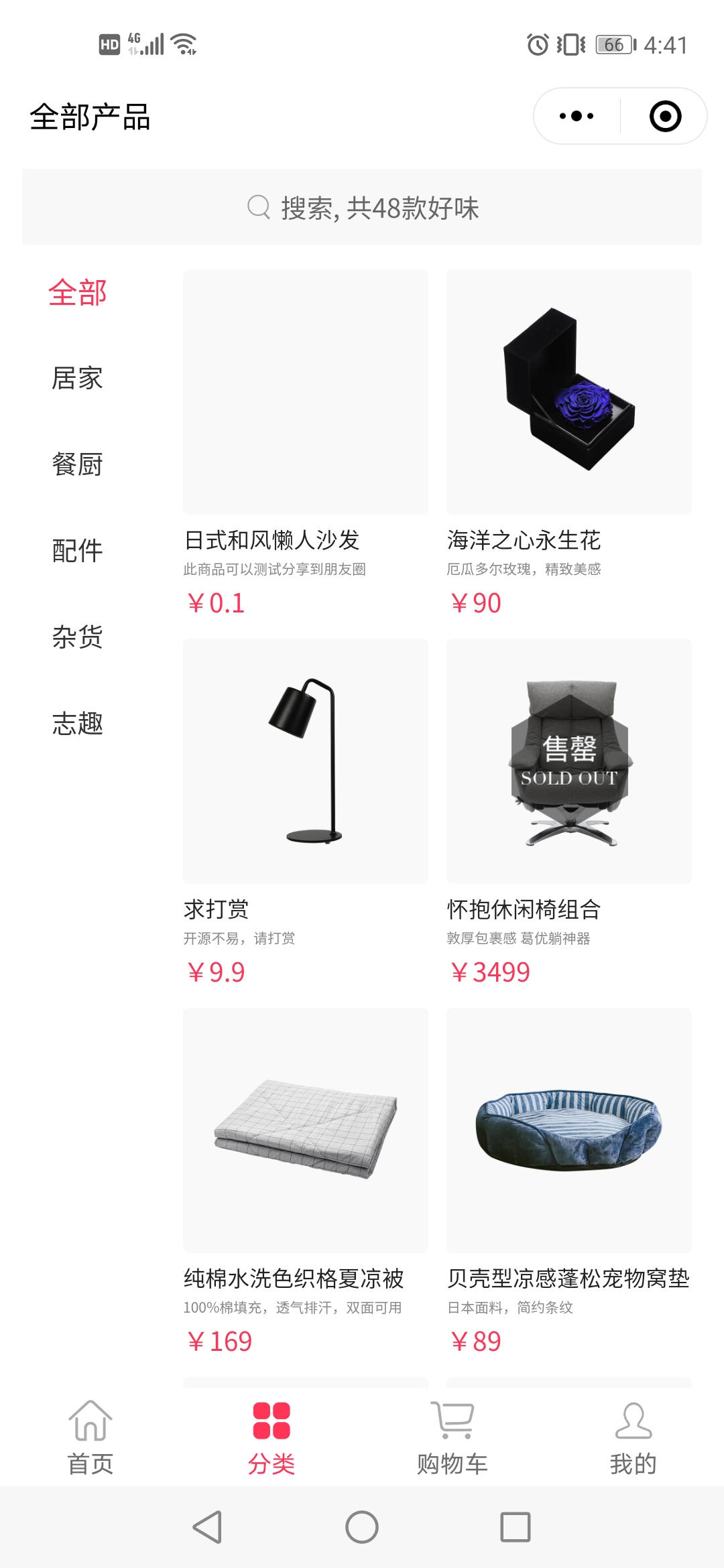724x1568 pixels.
Task: Open the mini program more options menu
Action: pos(577,116)
